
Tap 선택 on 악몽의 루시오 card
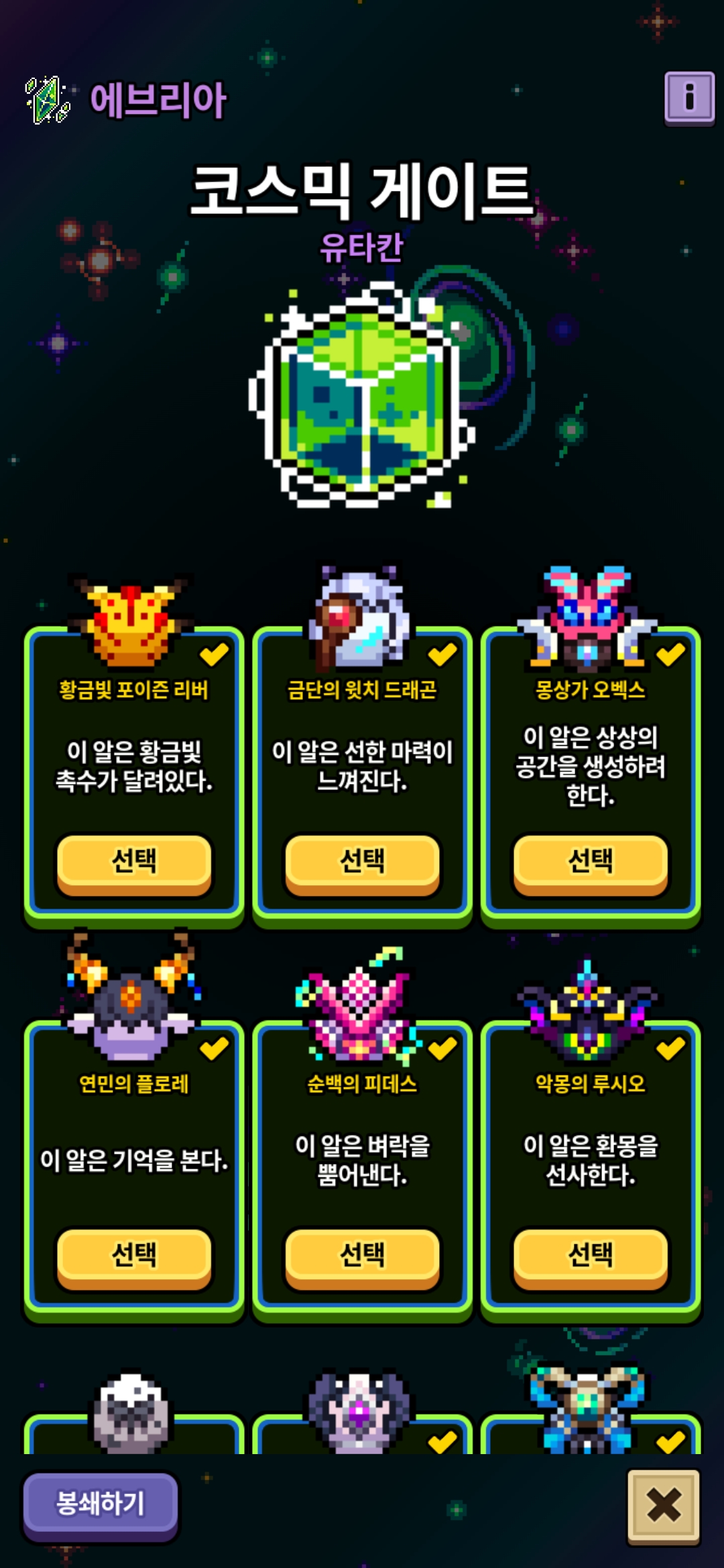pyautogui.click(x=591, y=1256)
